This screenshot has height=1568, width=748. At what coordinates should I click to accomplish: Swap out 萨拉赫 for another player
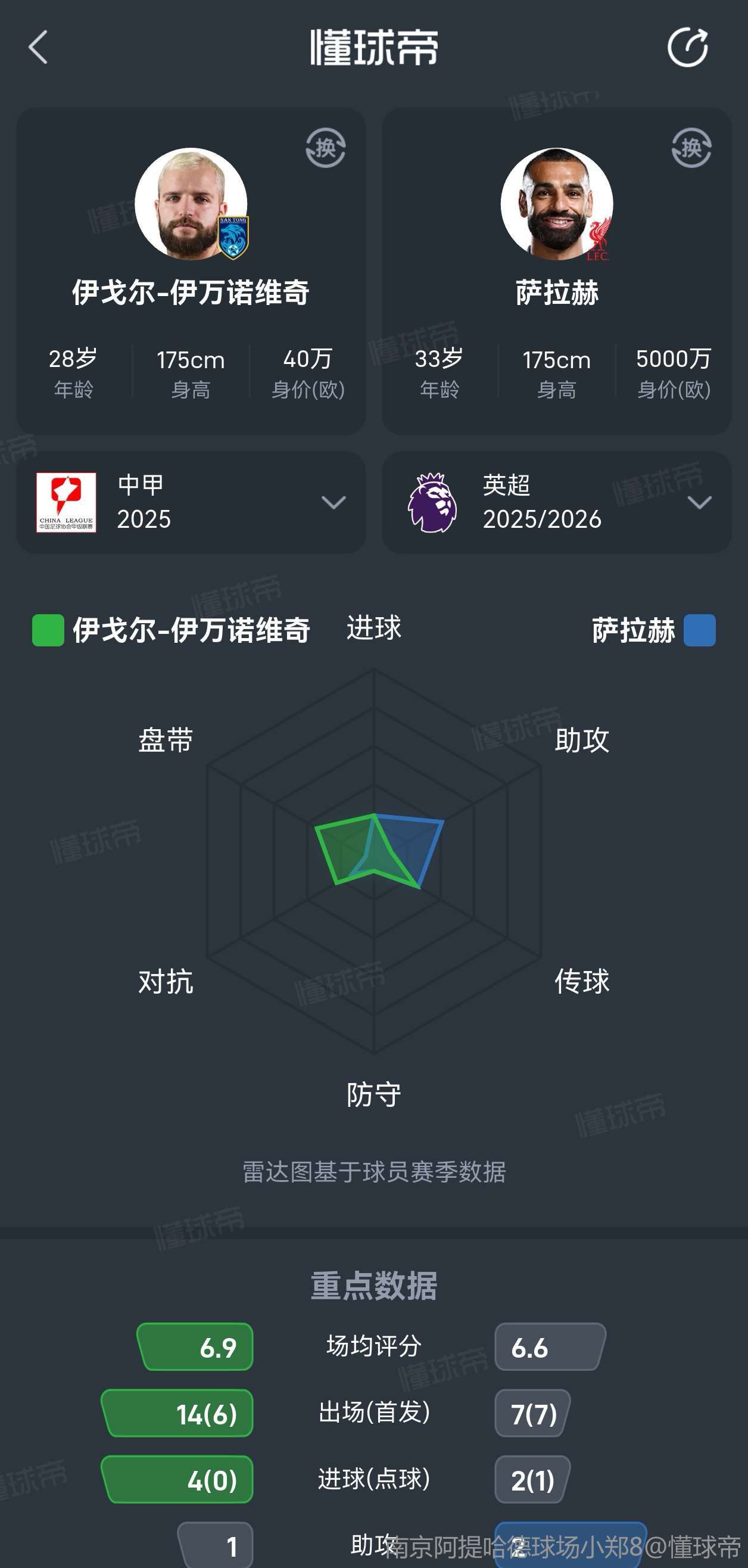691,148
